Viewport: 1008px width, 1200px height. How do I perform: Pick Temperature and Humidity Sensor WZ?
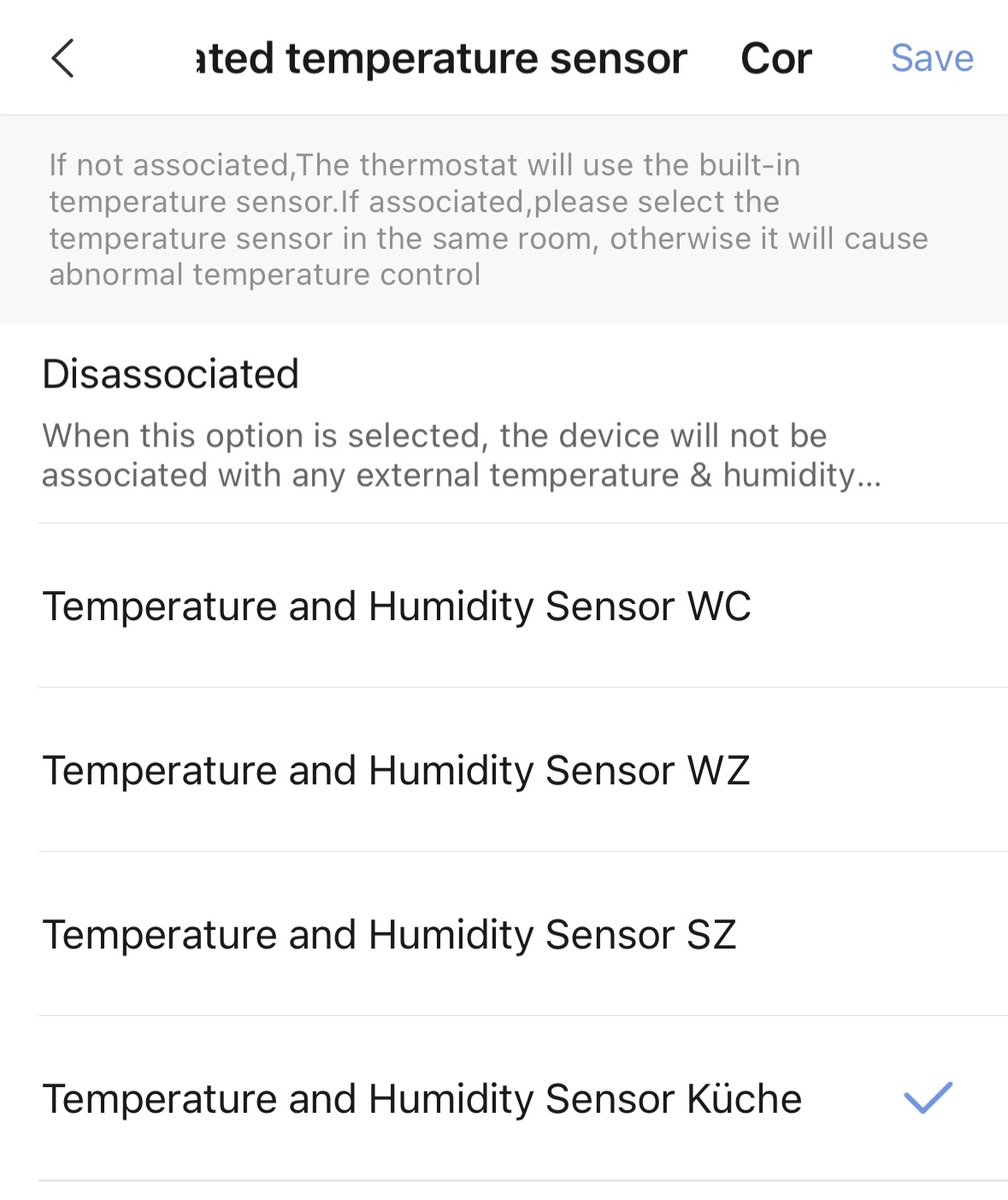point(396,770)
